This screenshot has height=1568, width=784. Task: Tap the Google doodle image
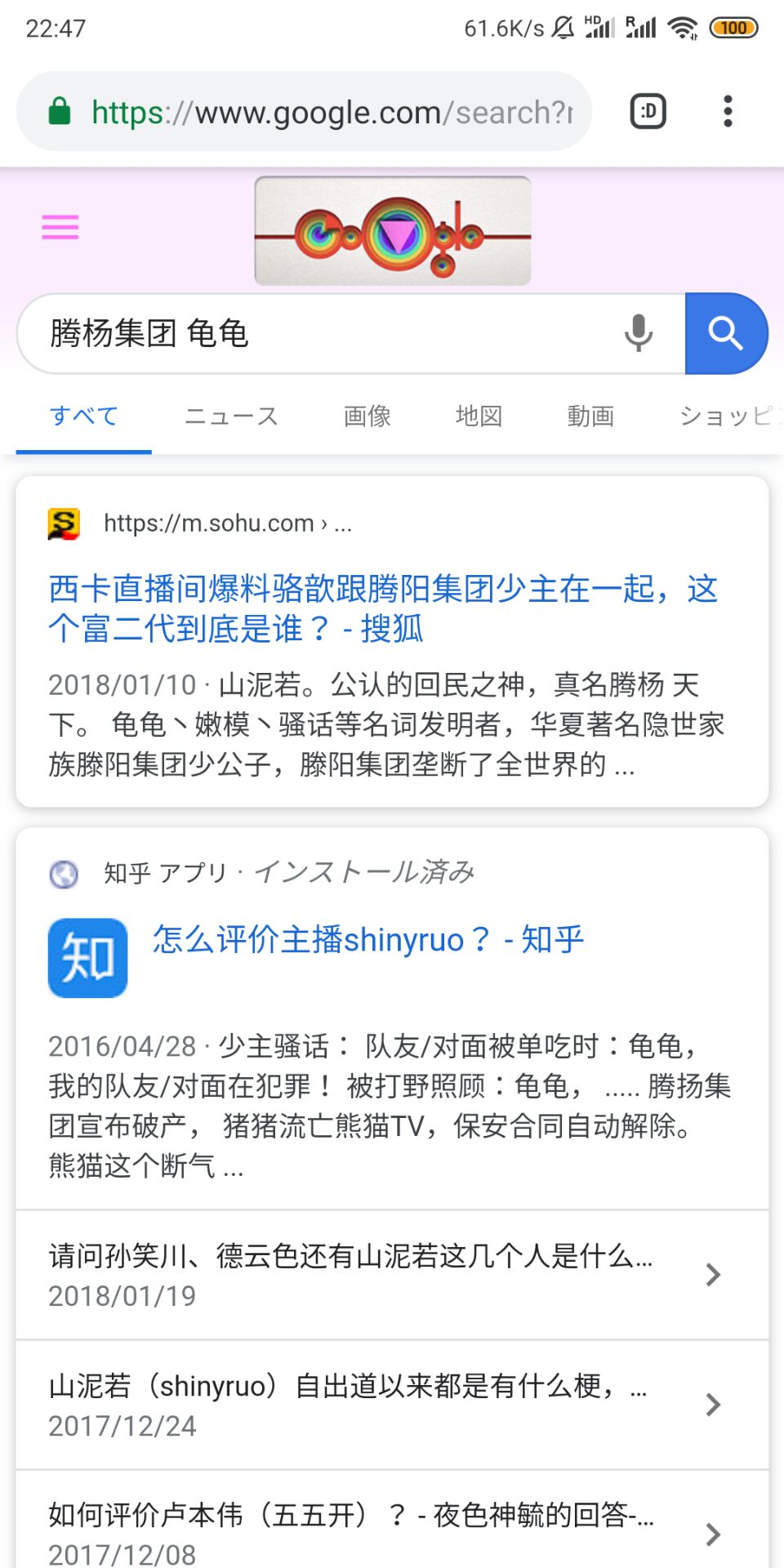393,231
